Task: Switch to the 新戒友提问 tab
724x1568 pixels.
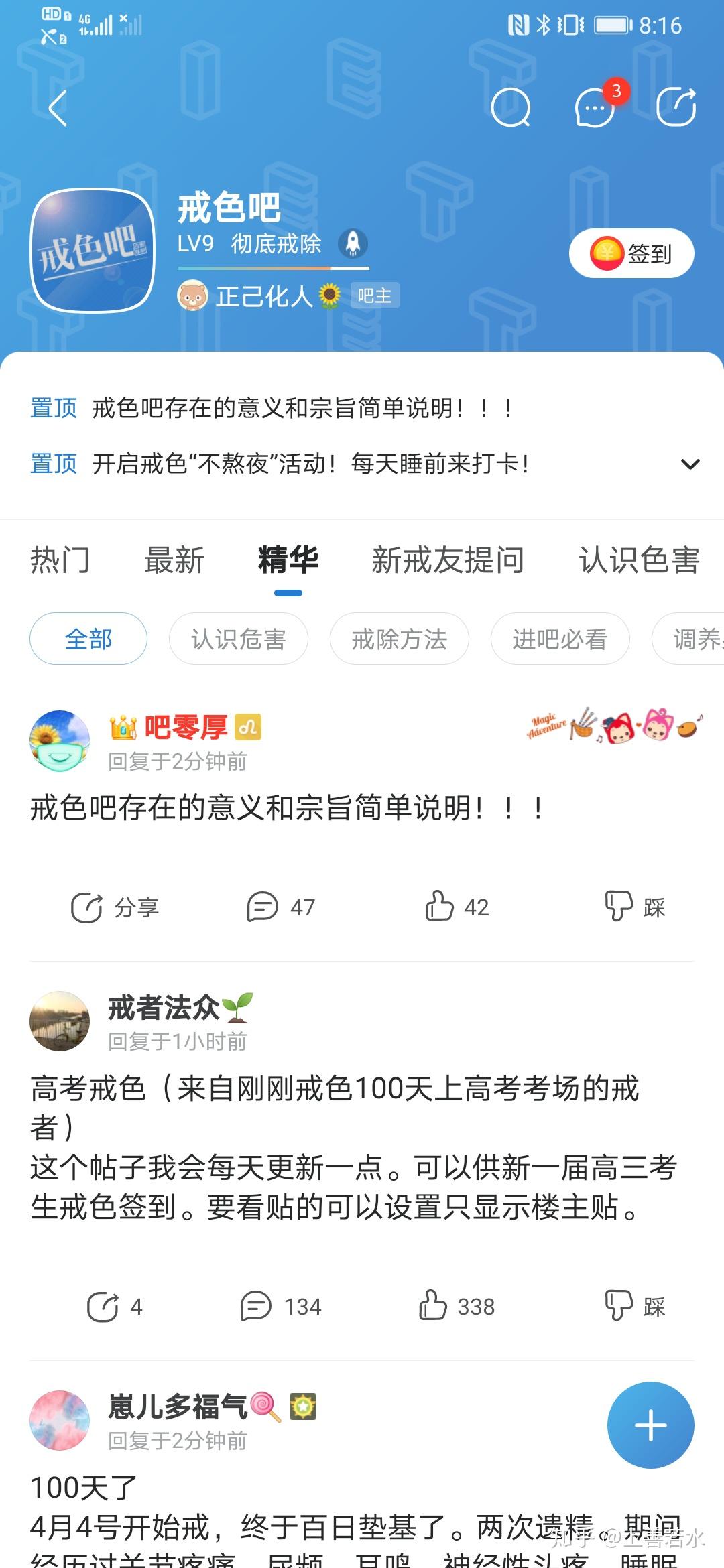Action: (x=448, y=560)
